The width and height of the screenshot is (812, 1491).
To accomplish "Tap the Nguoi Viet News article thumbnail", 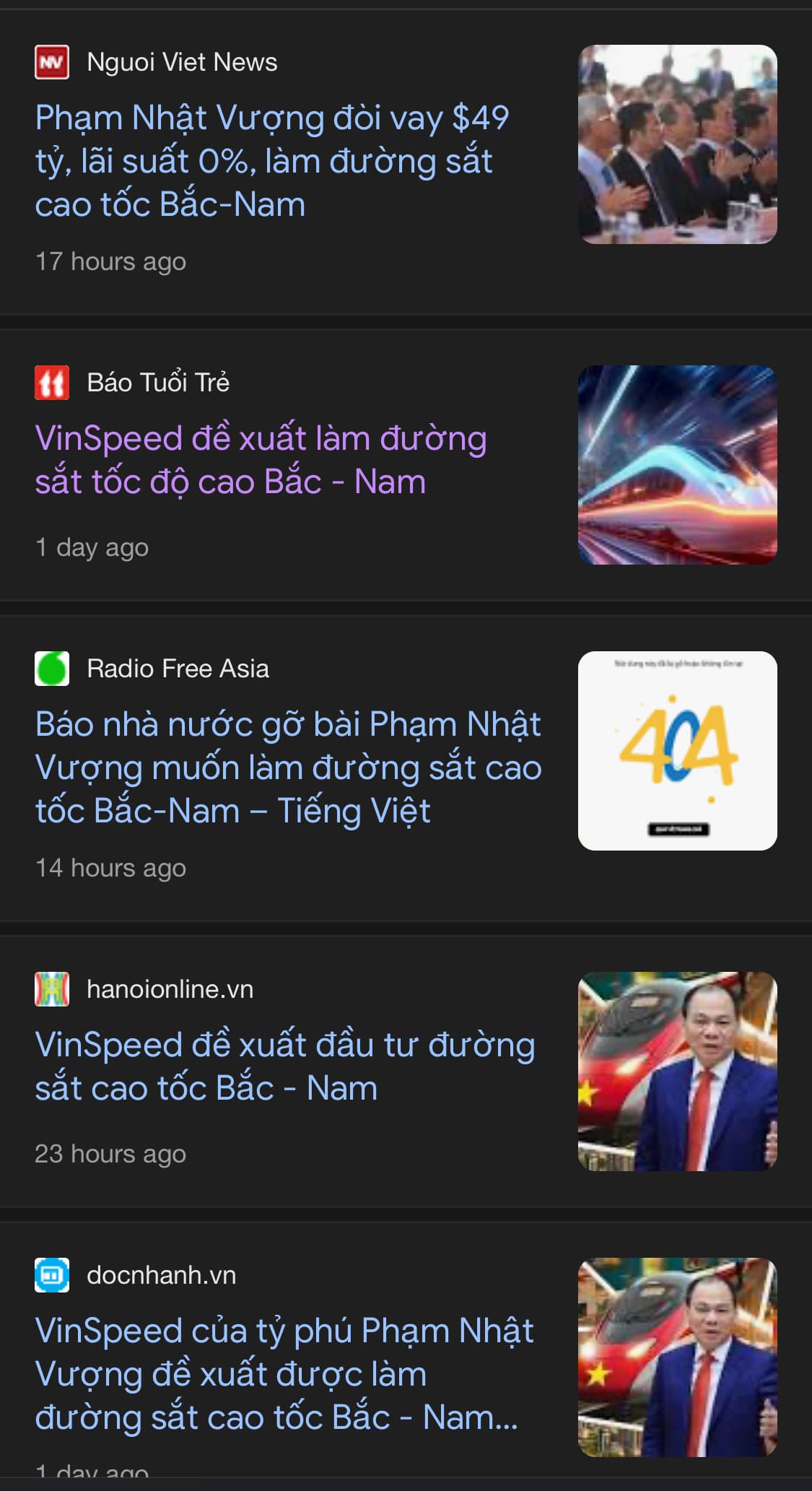I will coord(677,144).
